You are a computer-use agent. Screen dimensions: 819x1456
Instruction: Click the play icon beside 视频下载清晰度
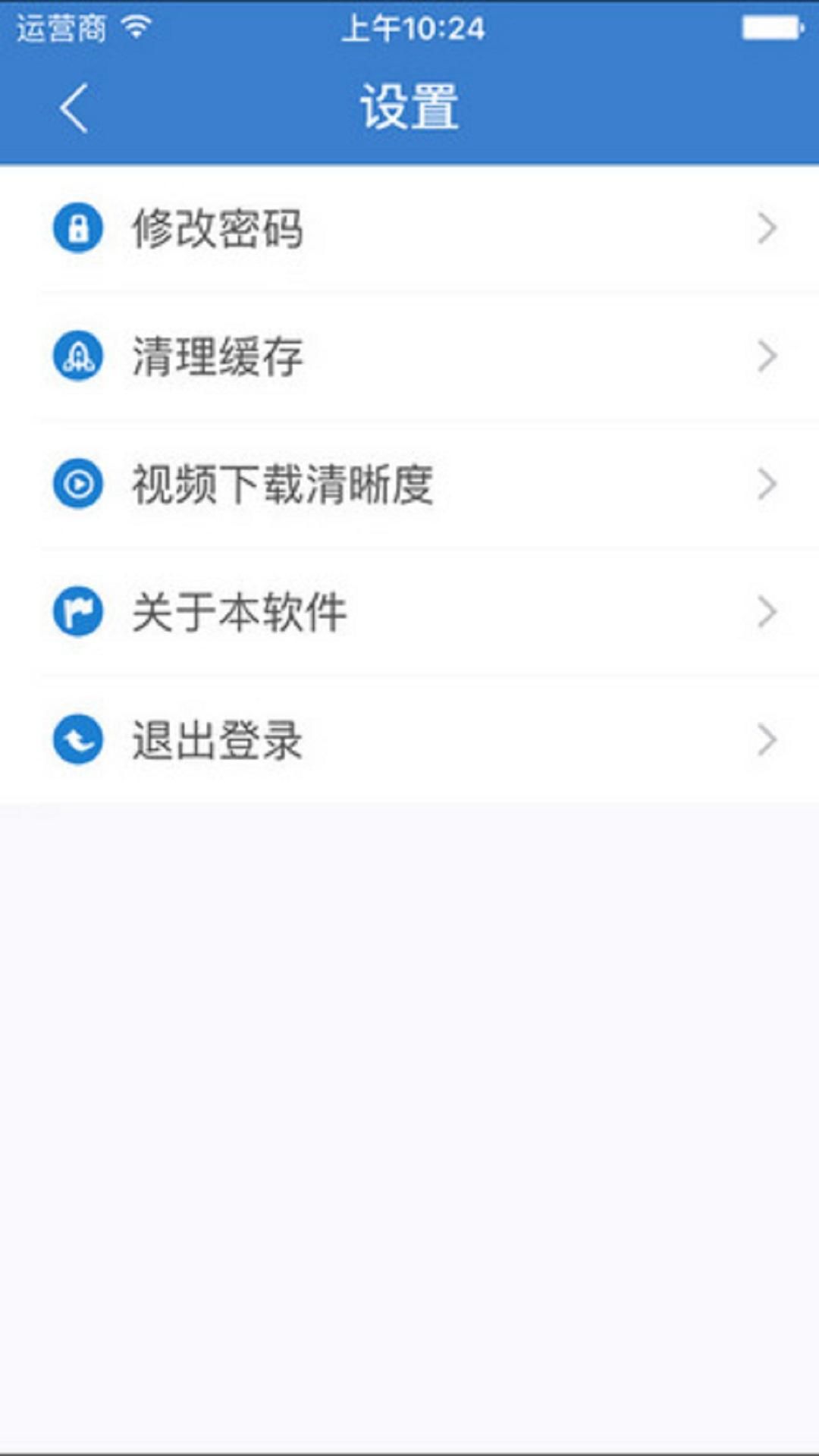tap(78, 483)
